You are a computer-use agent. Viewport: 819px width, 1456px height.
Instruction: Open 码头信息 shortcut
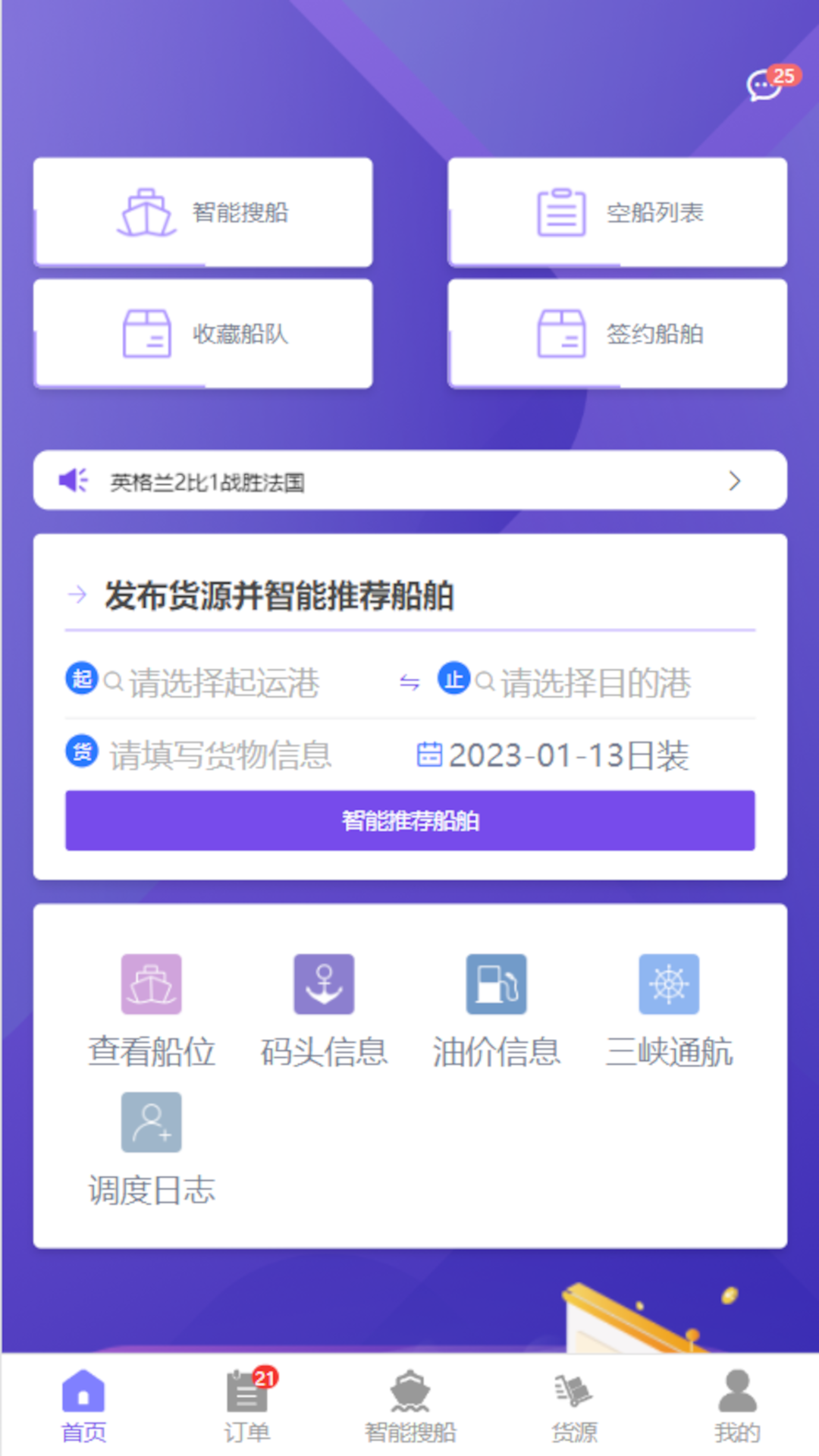324,1010
